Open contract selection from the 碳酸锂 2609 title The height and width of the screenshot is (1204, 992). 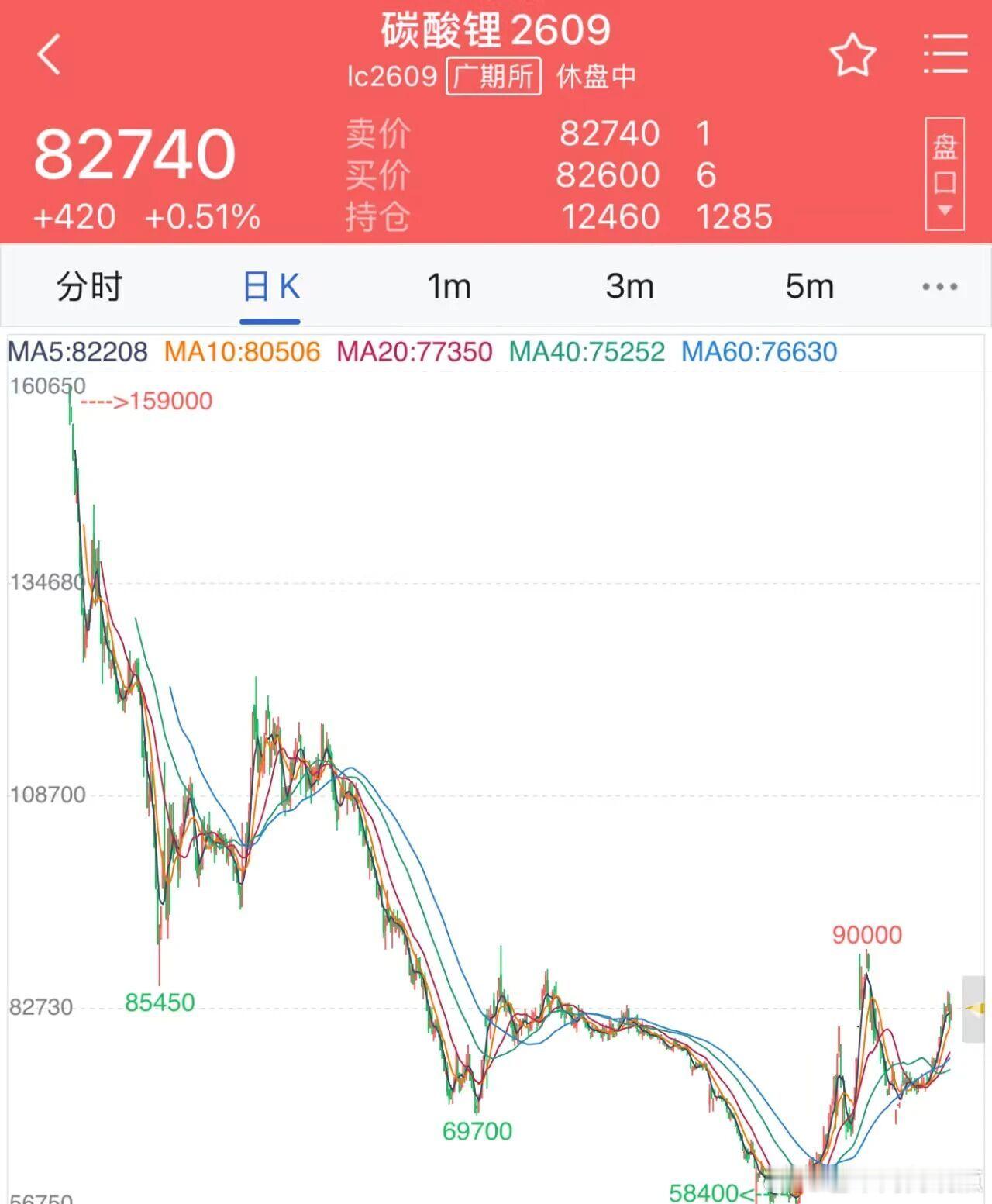[496, 29]
